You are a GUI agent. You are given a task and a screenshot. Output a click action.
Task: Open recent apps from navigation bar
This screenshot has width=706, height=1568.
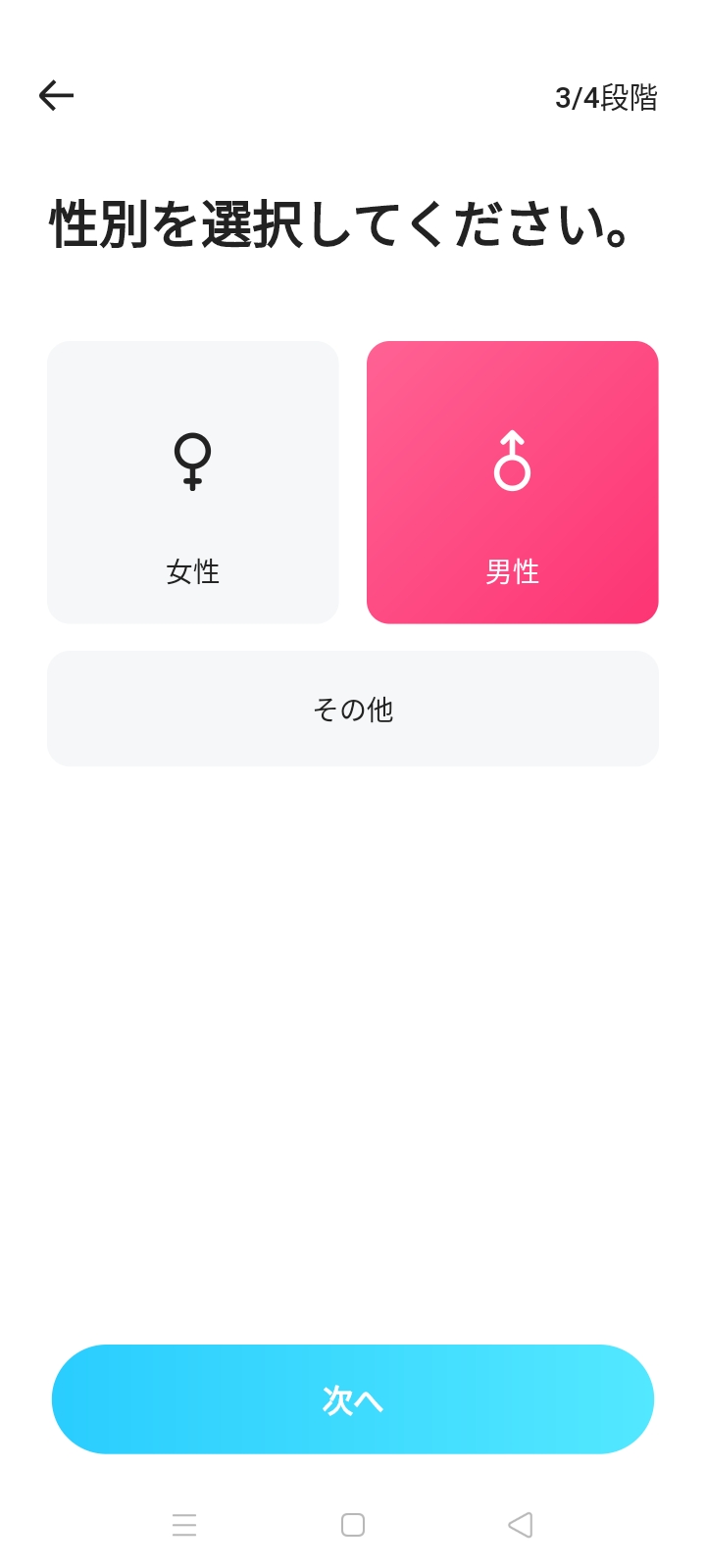(184, 1525)
